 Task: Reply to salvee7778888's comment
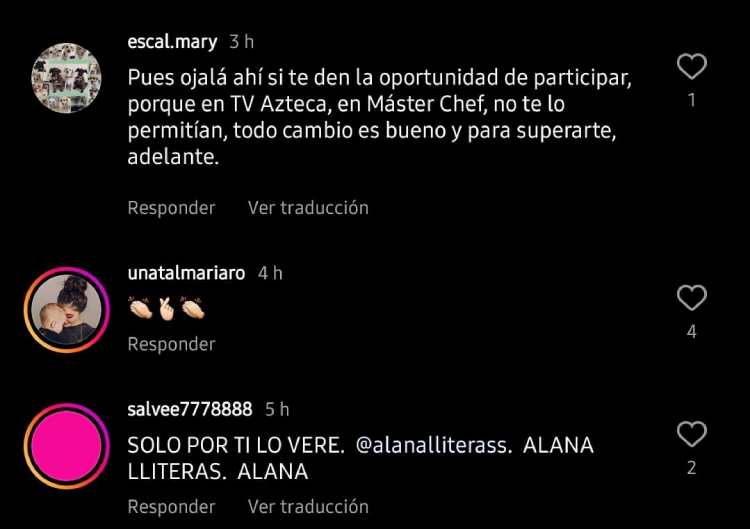171,506
